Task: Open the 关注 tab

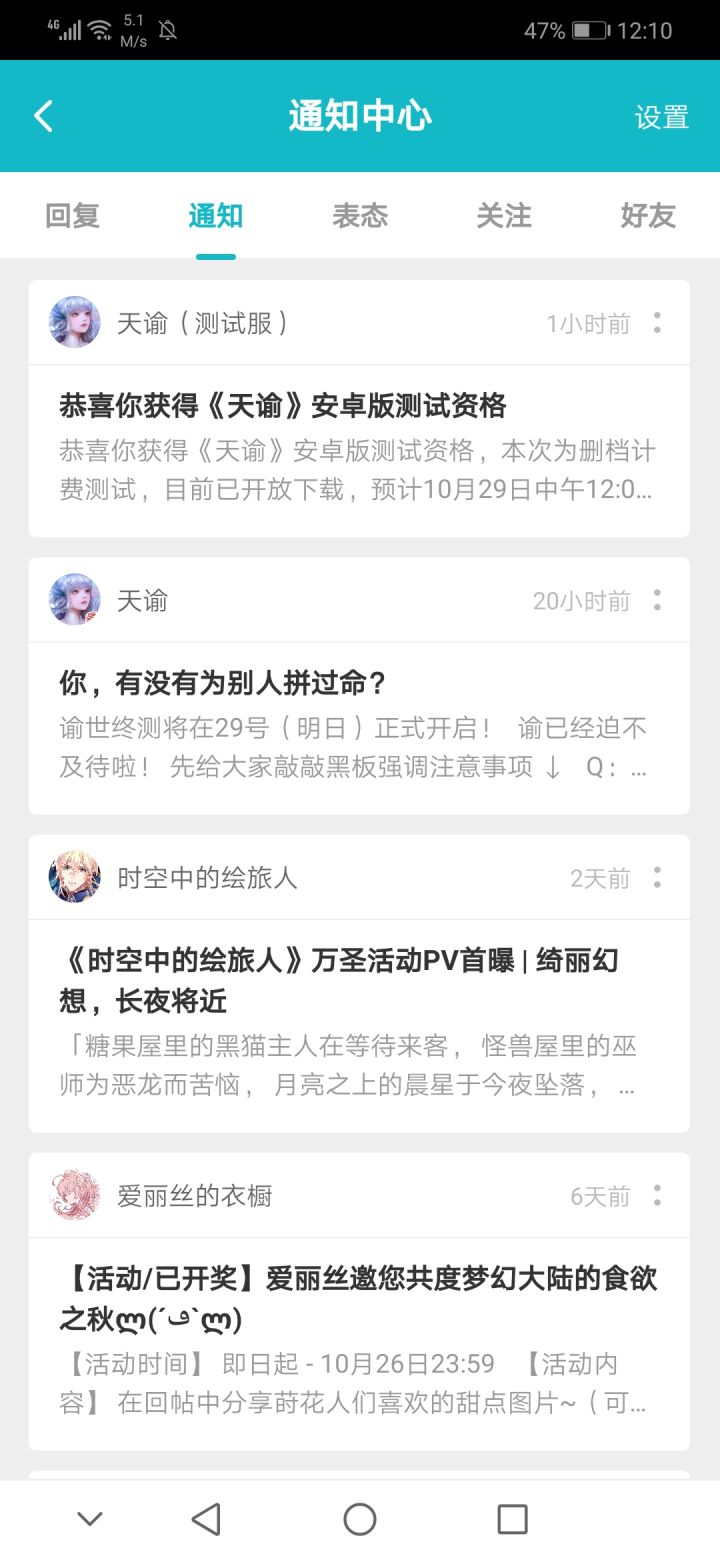Action: coord(504,216)
